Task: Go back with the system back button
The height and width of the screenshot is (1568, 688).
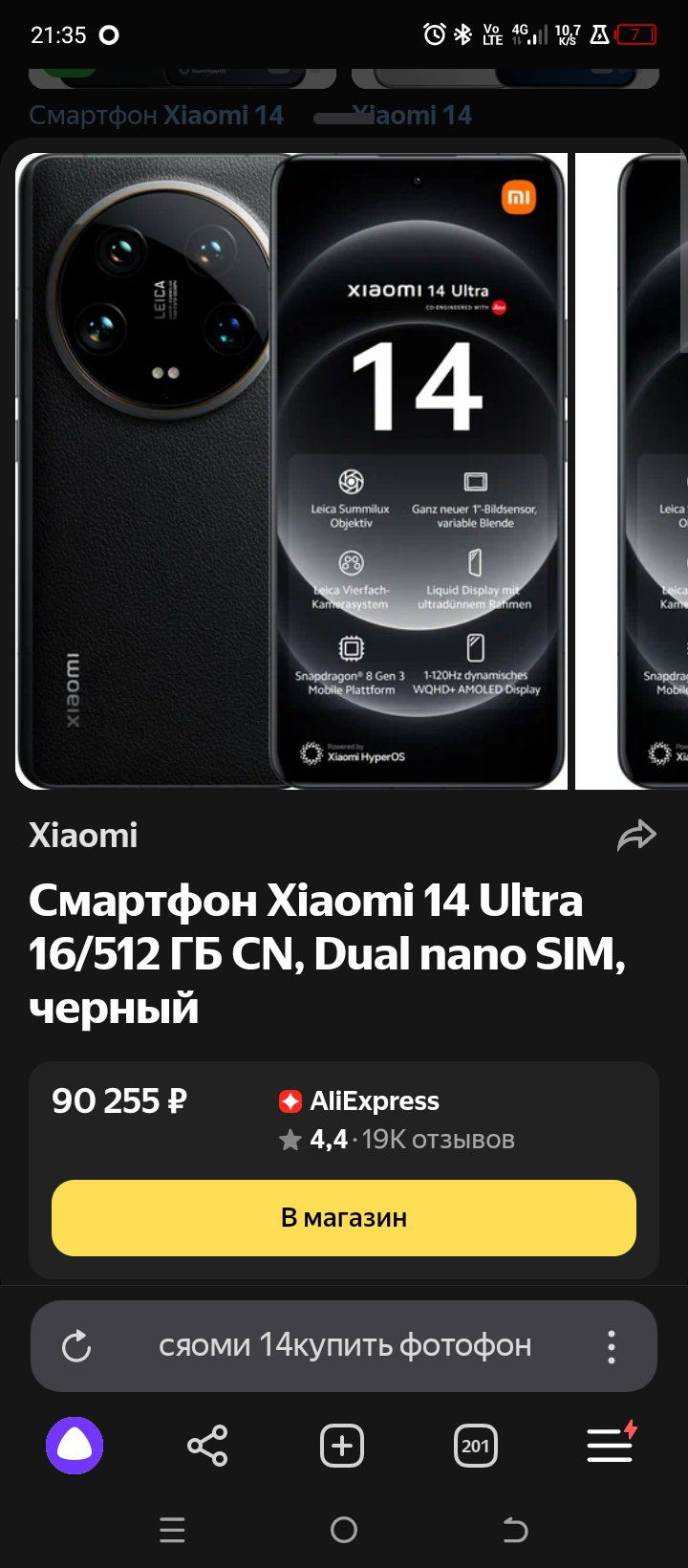Action: (516, 1531)
